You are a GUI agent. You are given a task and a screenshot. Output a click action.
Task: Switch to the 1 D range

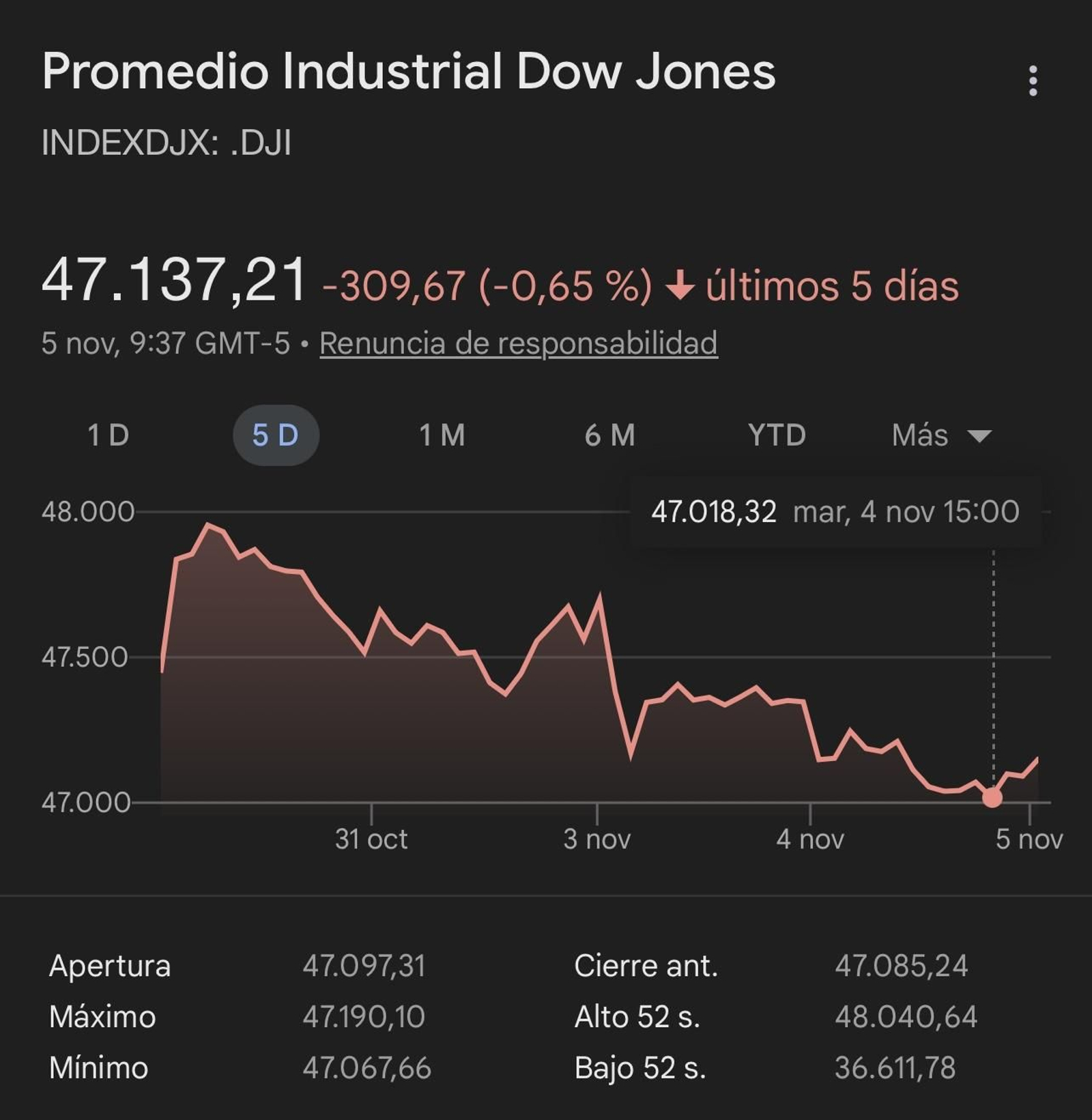[109, 435]
